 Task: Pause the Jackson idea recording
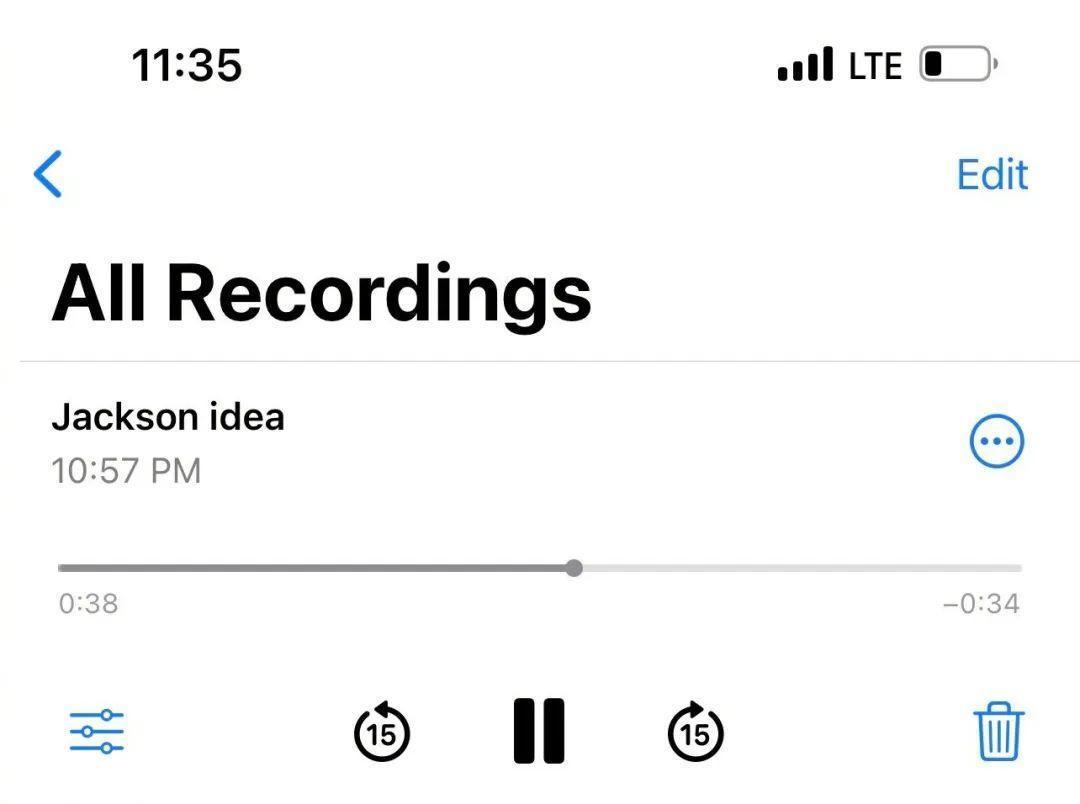coord(539,731)
